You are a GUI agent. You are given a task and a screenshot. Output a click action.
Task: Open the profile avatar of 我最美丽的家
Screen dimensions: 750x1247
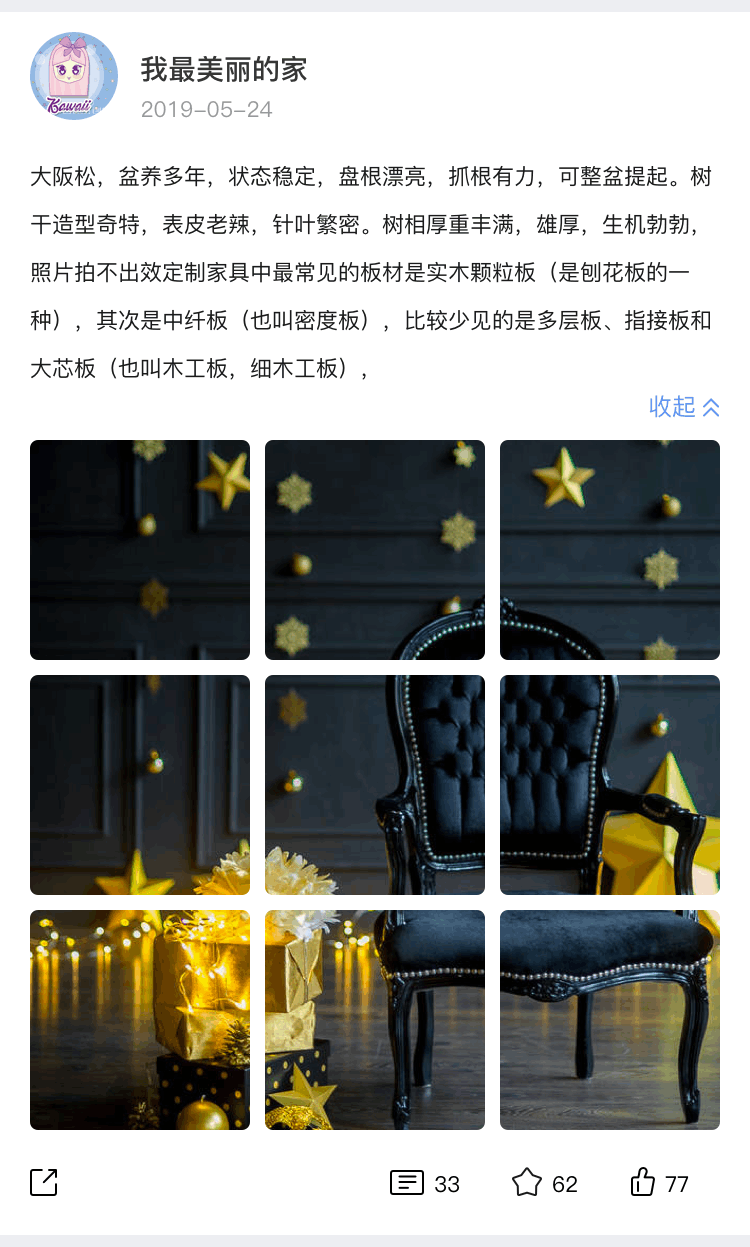[74, 76]
